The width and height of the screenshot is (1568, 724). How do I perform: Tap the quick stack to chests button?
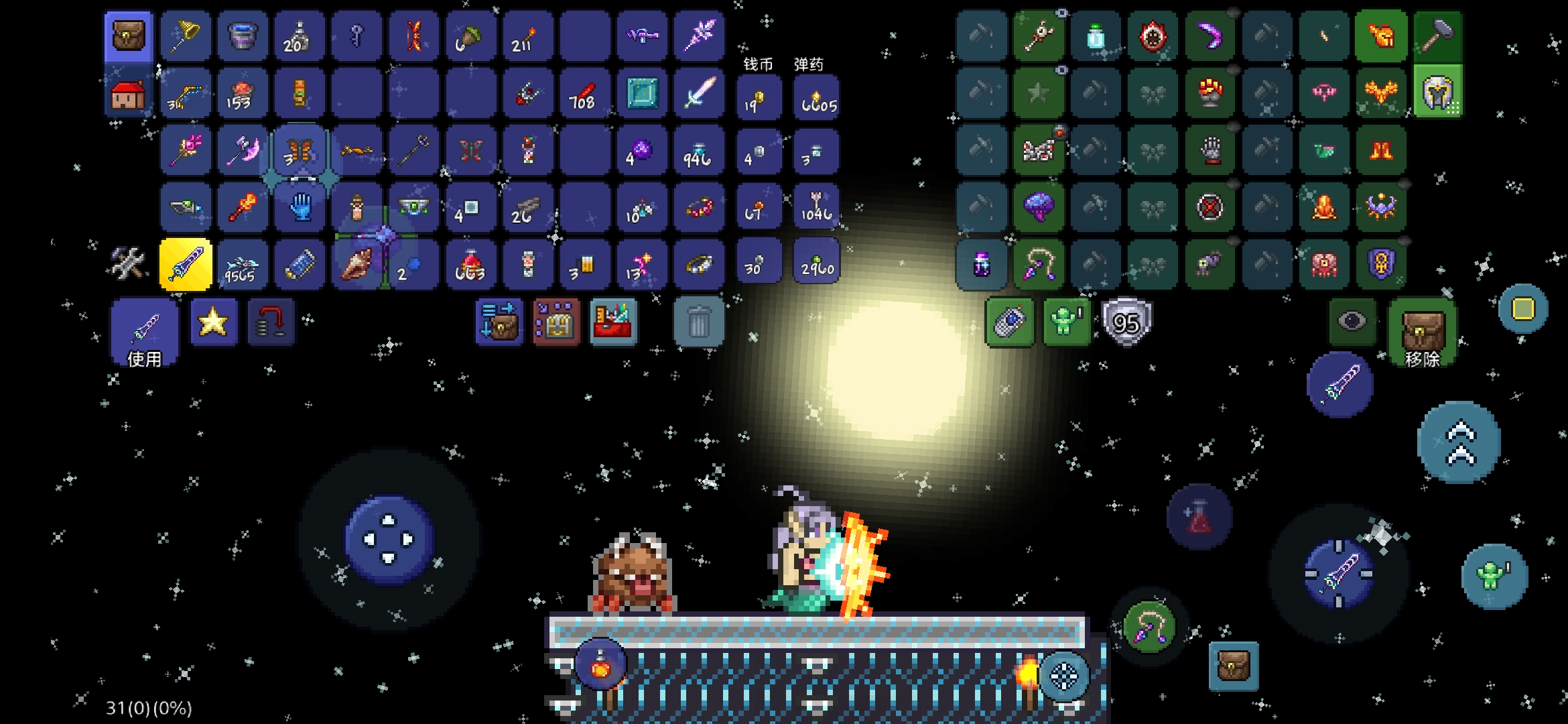[x=499, y=323]
